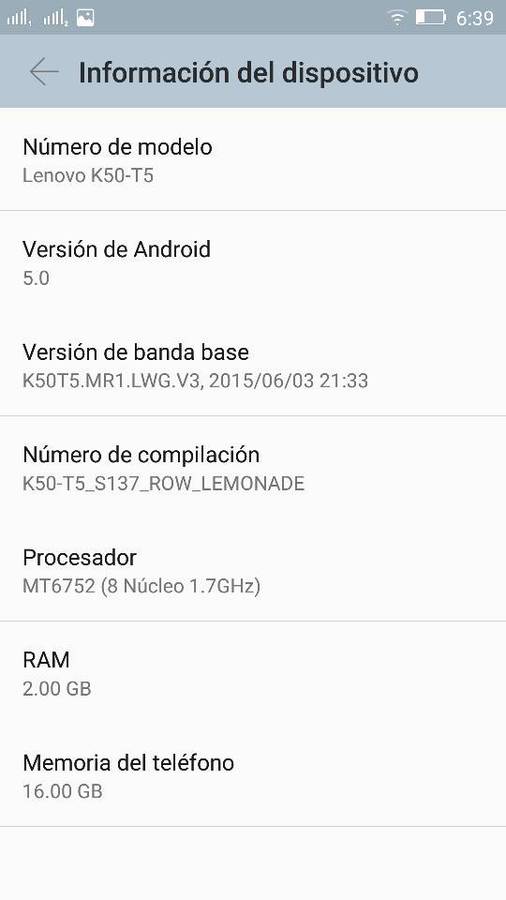Tap the RAM entry
Image resolution: width=506 pixels, height=900 pixels.
tap(253, 673)
